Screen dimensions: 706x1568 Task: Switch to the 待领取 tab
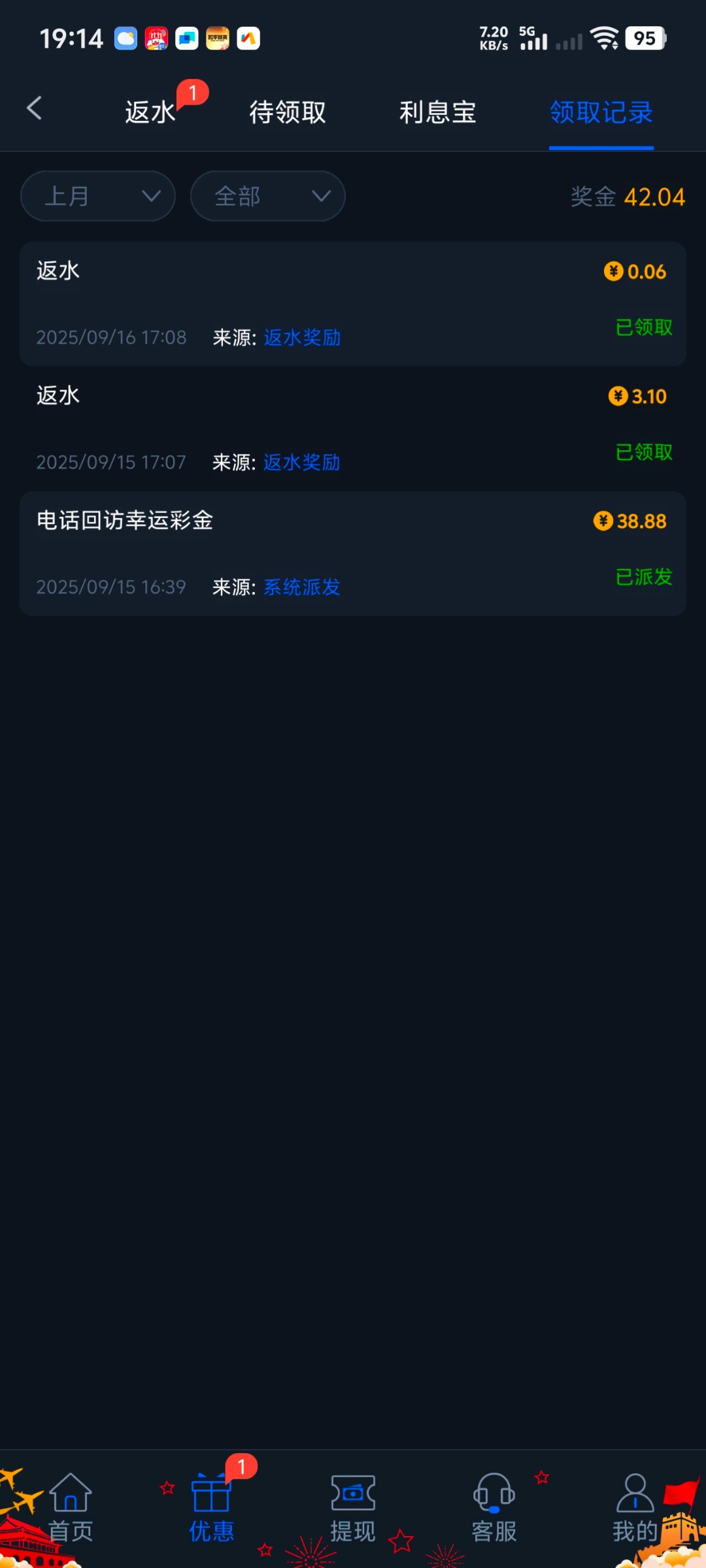(288, 112)
